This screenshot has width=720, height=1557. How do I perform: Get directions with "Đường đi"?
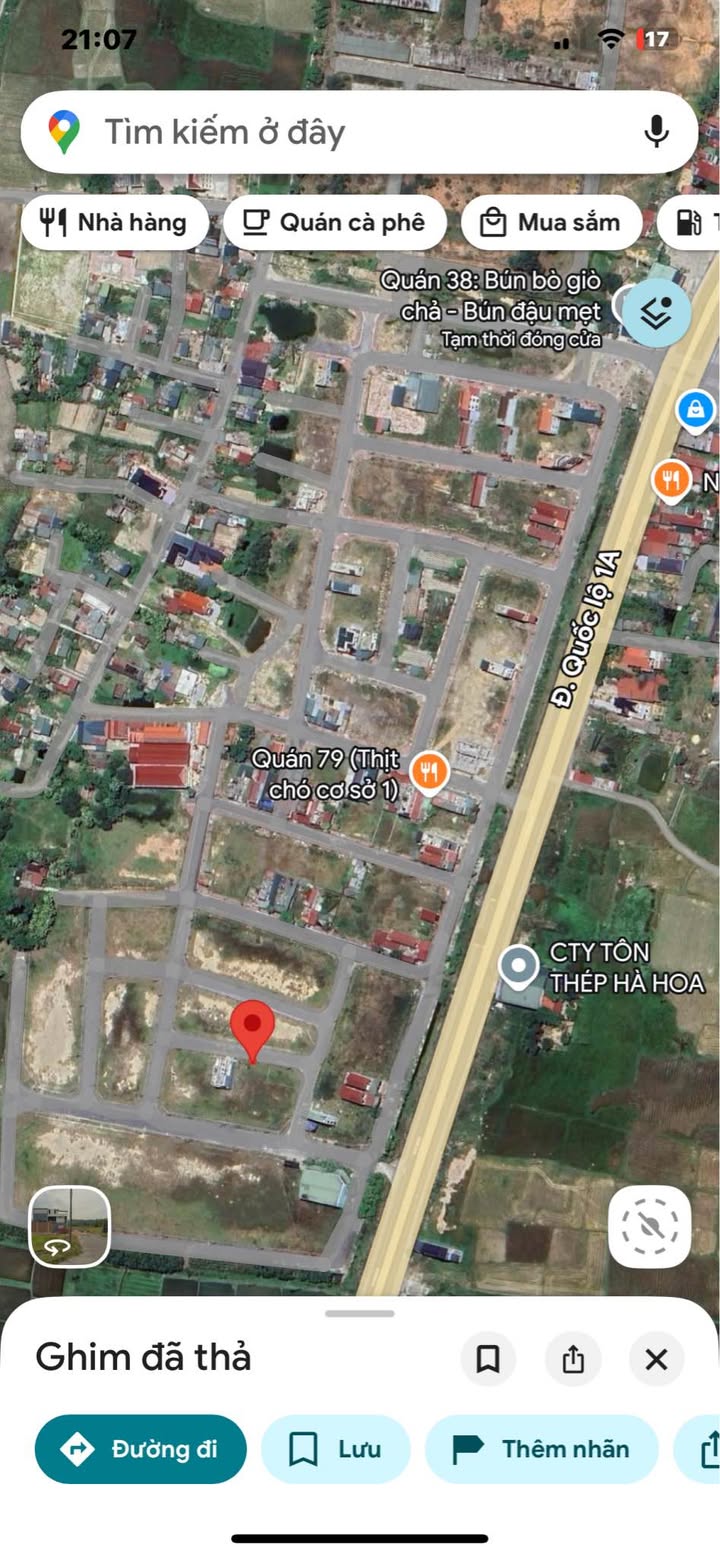pos(141,1449)
